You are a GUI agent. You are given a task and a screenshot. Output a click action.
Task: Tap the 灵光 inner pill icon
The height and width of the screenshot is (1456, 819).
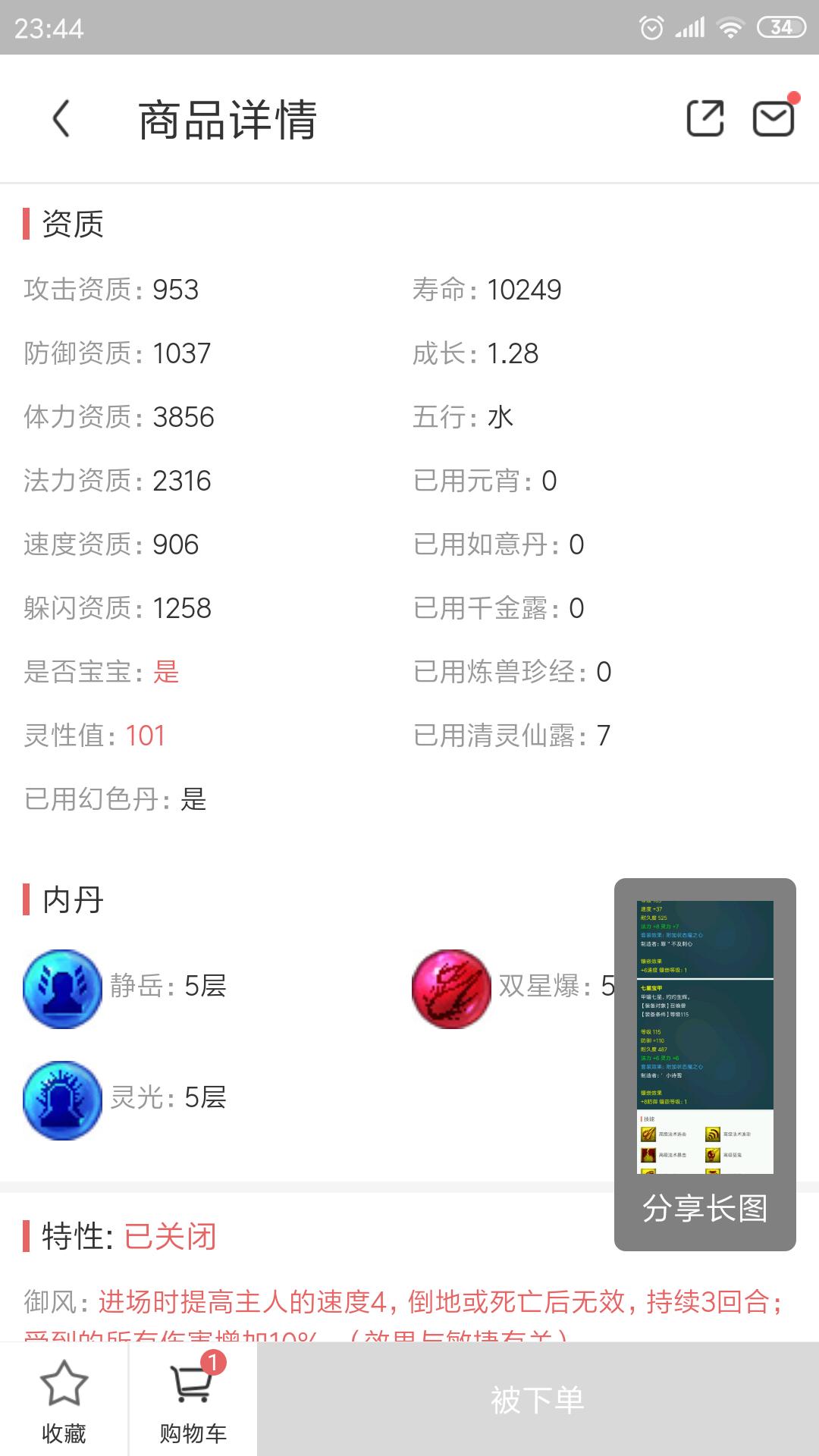pyautogui.click(x=63, y=1100)
